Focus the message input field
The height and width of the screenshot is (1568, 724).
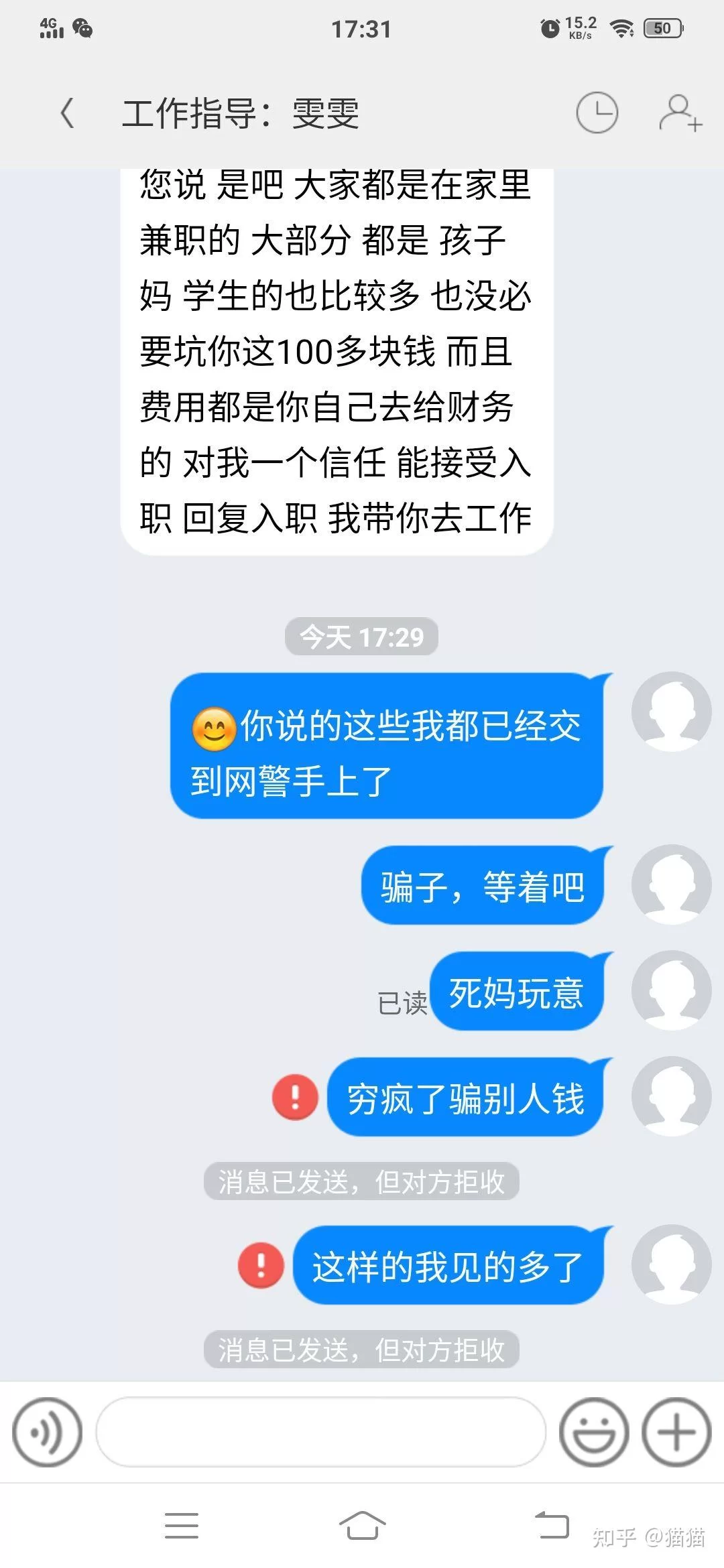coord(320,1432)
